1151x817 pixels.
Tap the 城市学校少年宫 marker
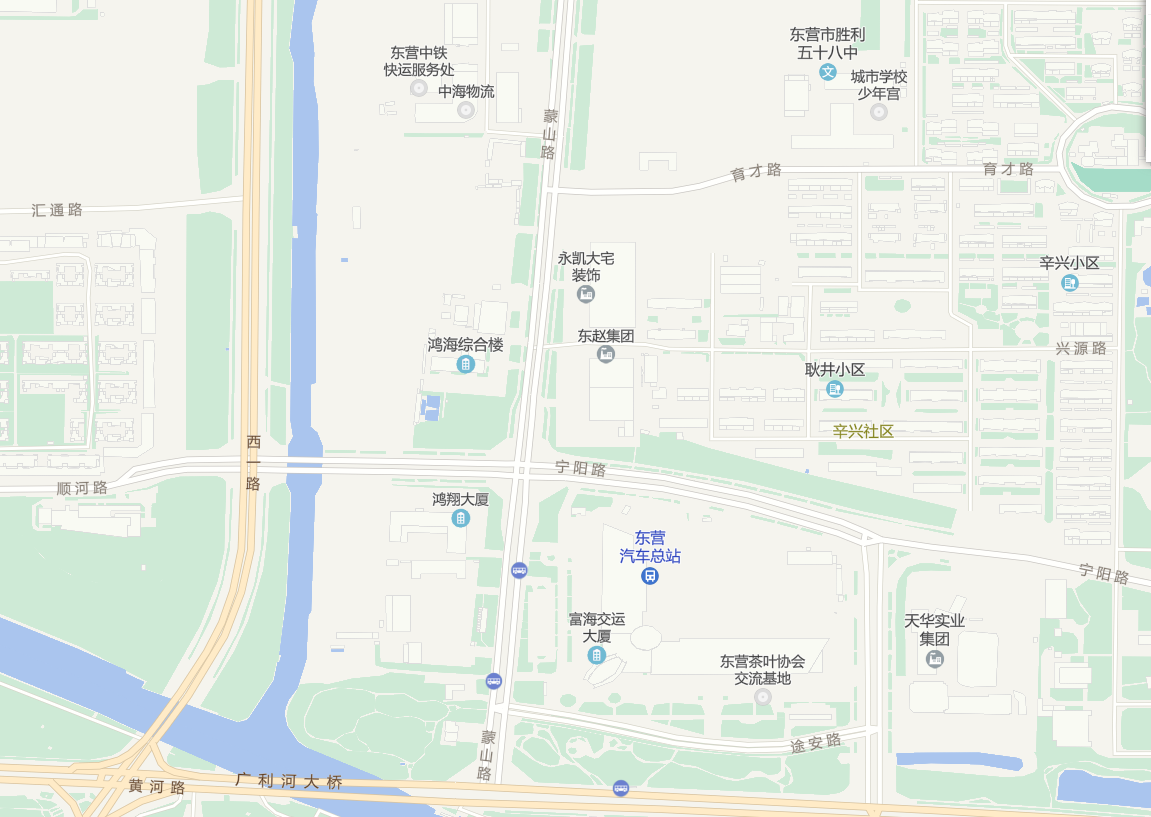[879, 112]
